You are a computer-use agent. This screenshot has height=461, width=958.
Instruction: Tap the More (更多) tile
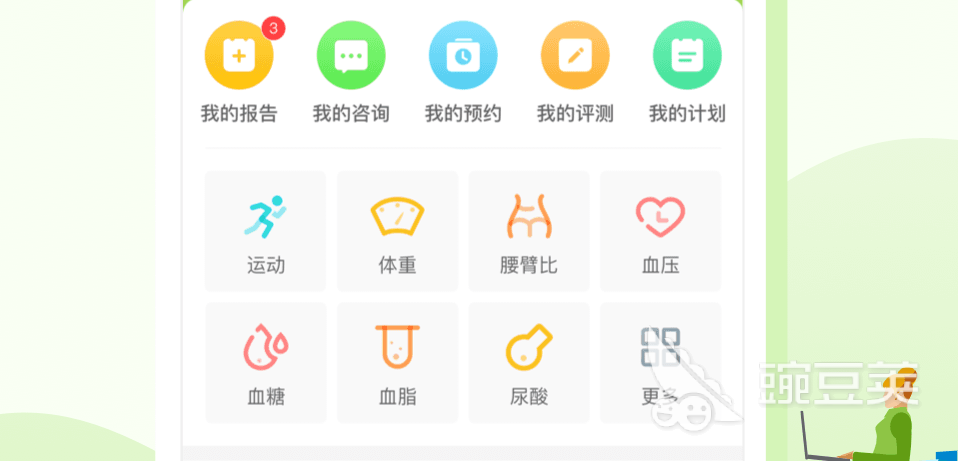coord(660,363)
